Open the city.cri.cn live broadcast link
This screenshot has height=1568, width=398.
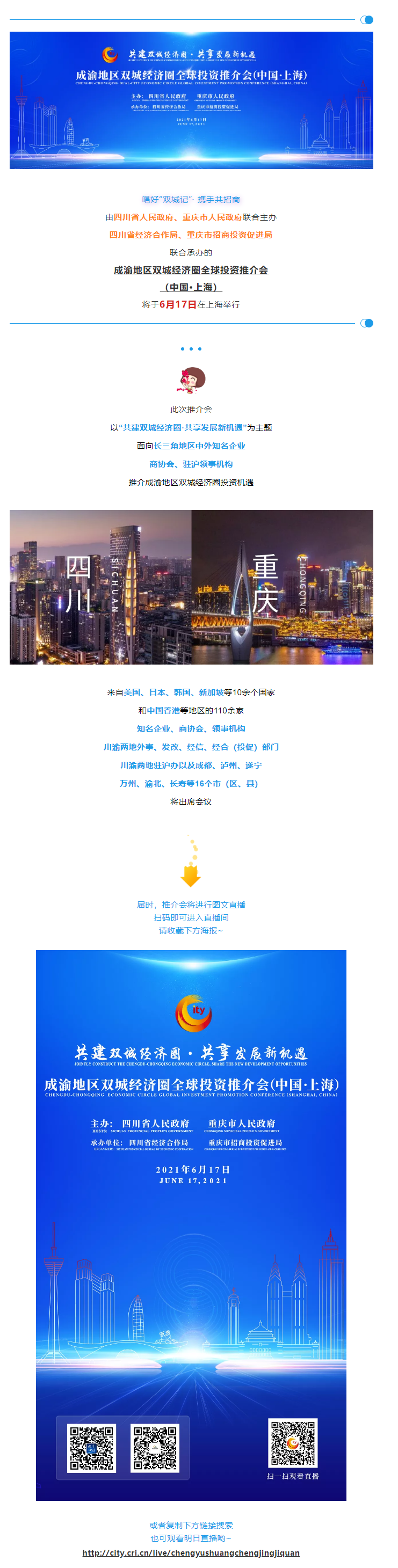pyautogui.click(x=191, y=1552)
